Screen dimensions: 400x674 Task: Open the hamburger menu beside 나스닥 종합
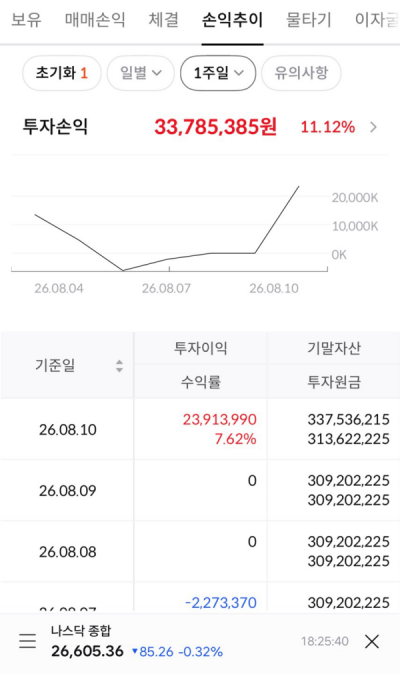tap(27, 641)
